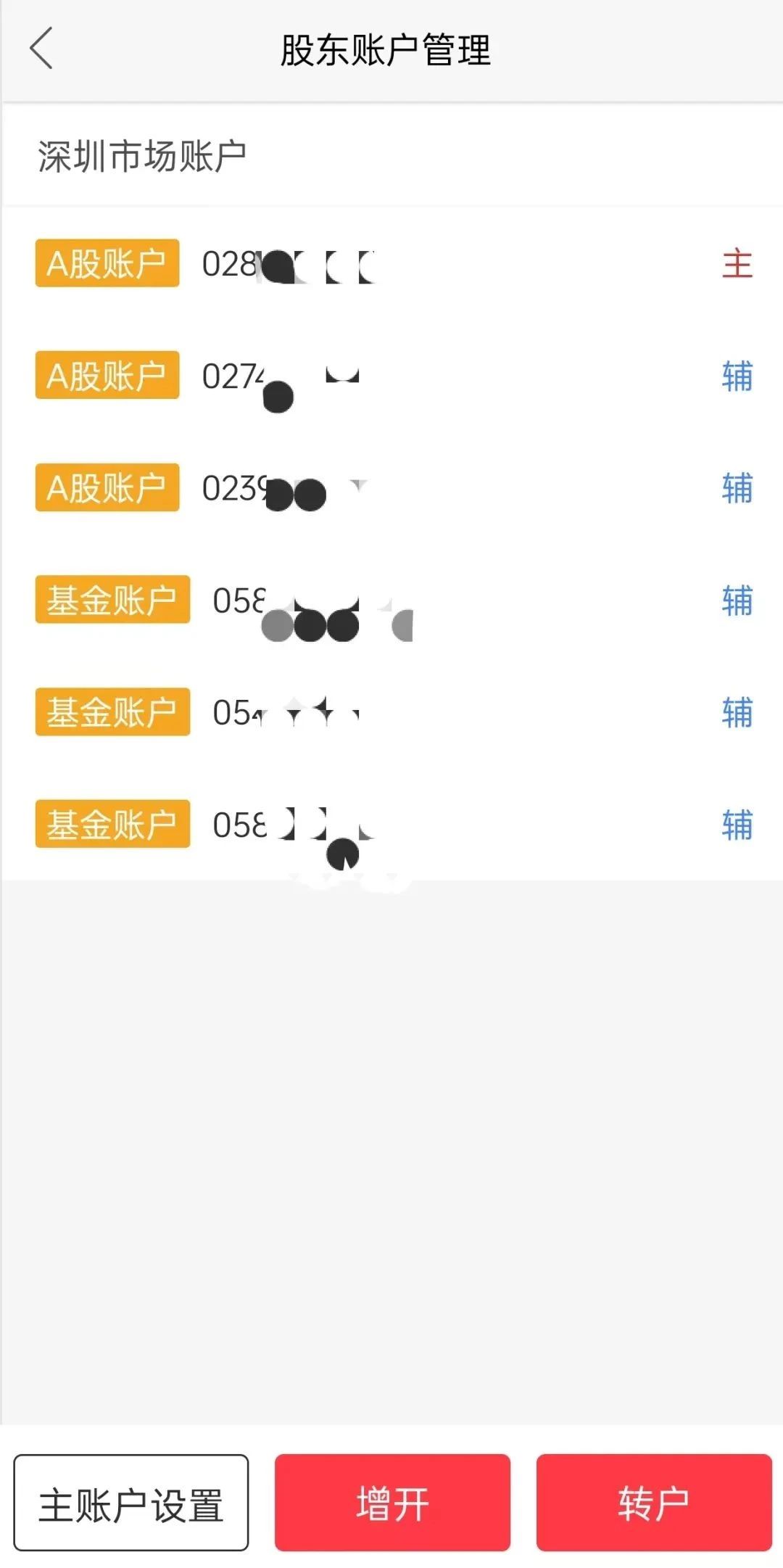Select the A股账户 row marked 主
Screen dimensions: 783x1568
pyautogui.click(x=391, y=264)
